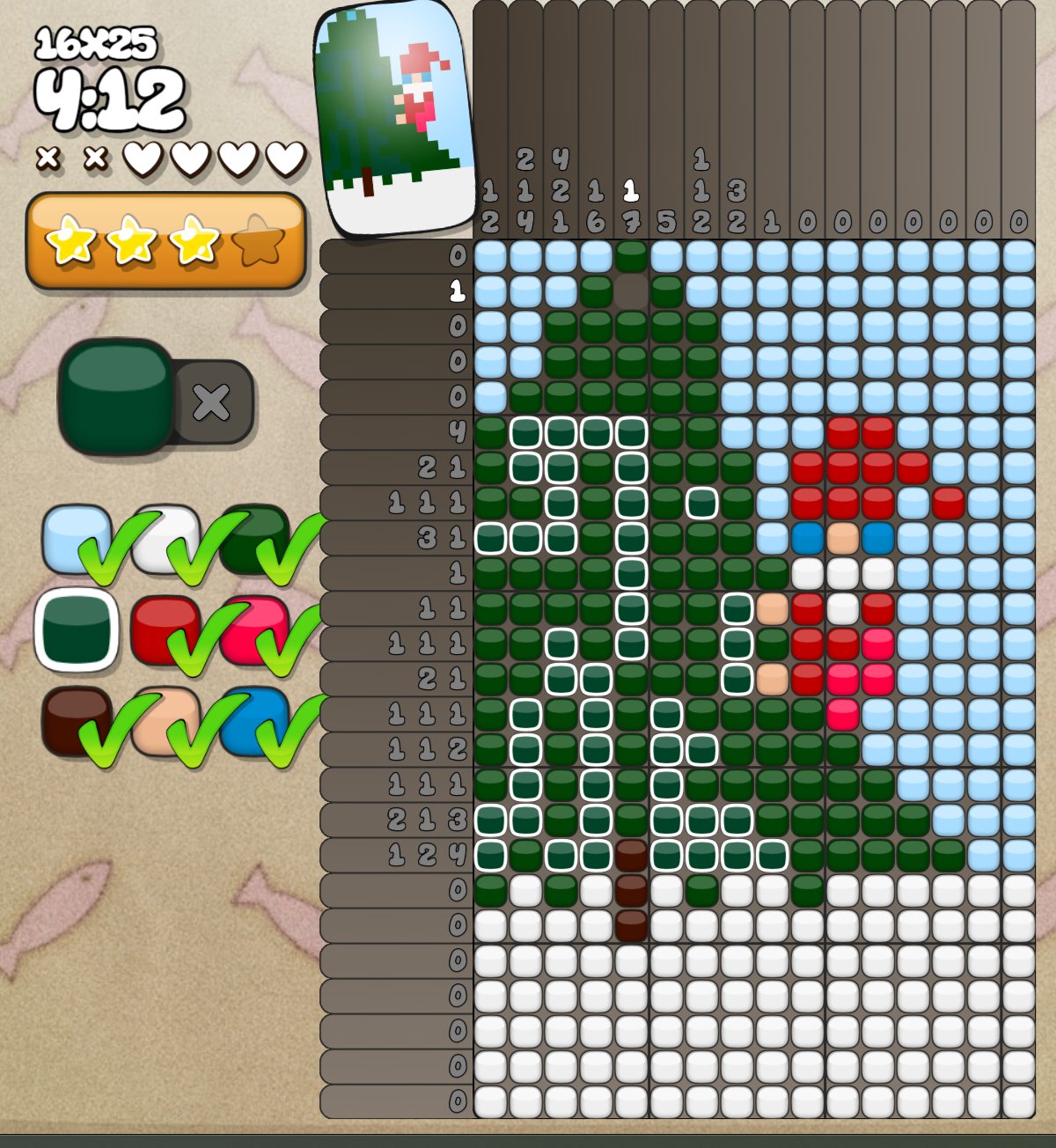Switch to the X cross-out mode
This screenshot has height=1148, width=1056.
tap(212, 402)
